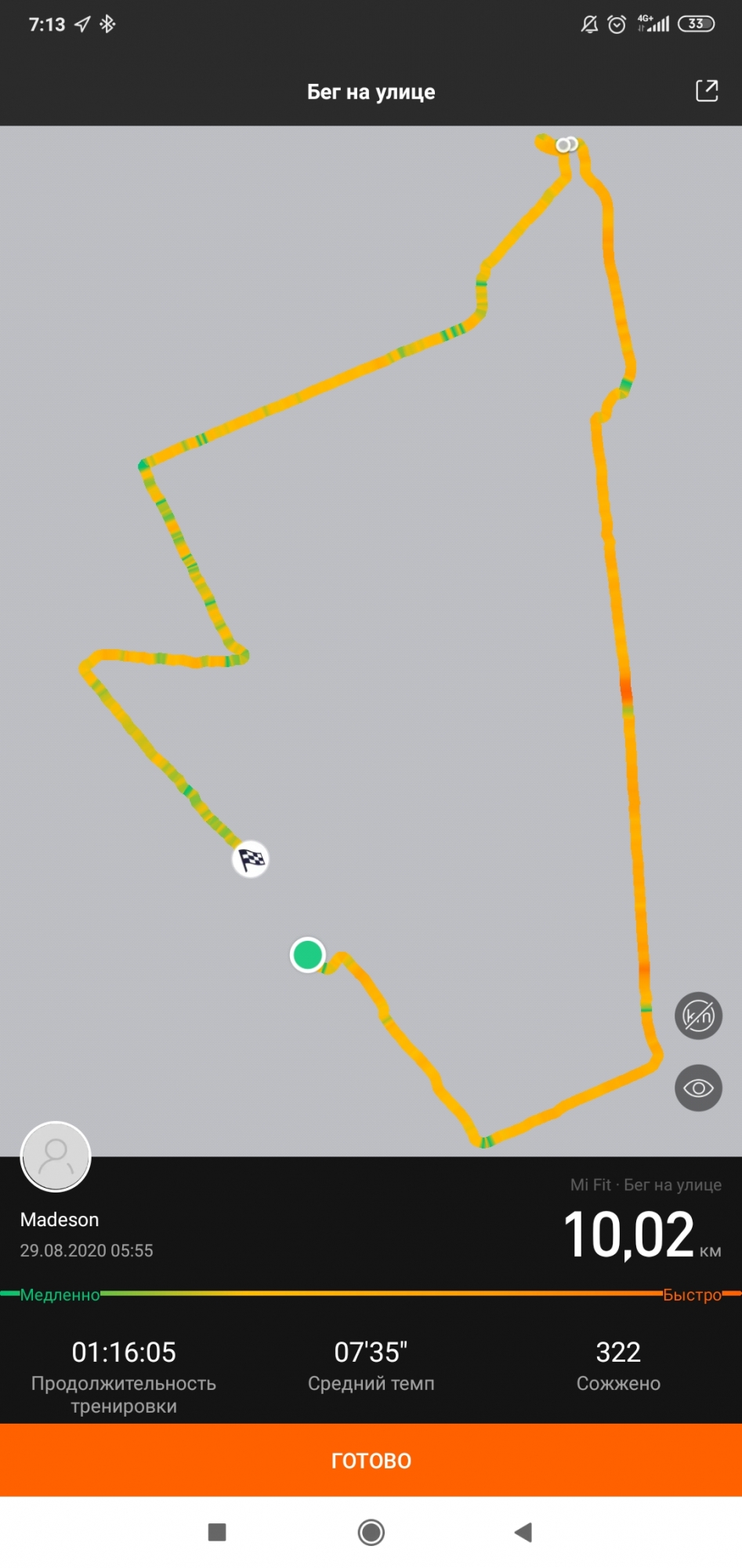Share this outdoor run workout
Viewport: 742px width, 1568px height.
706,91
